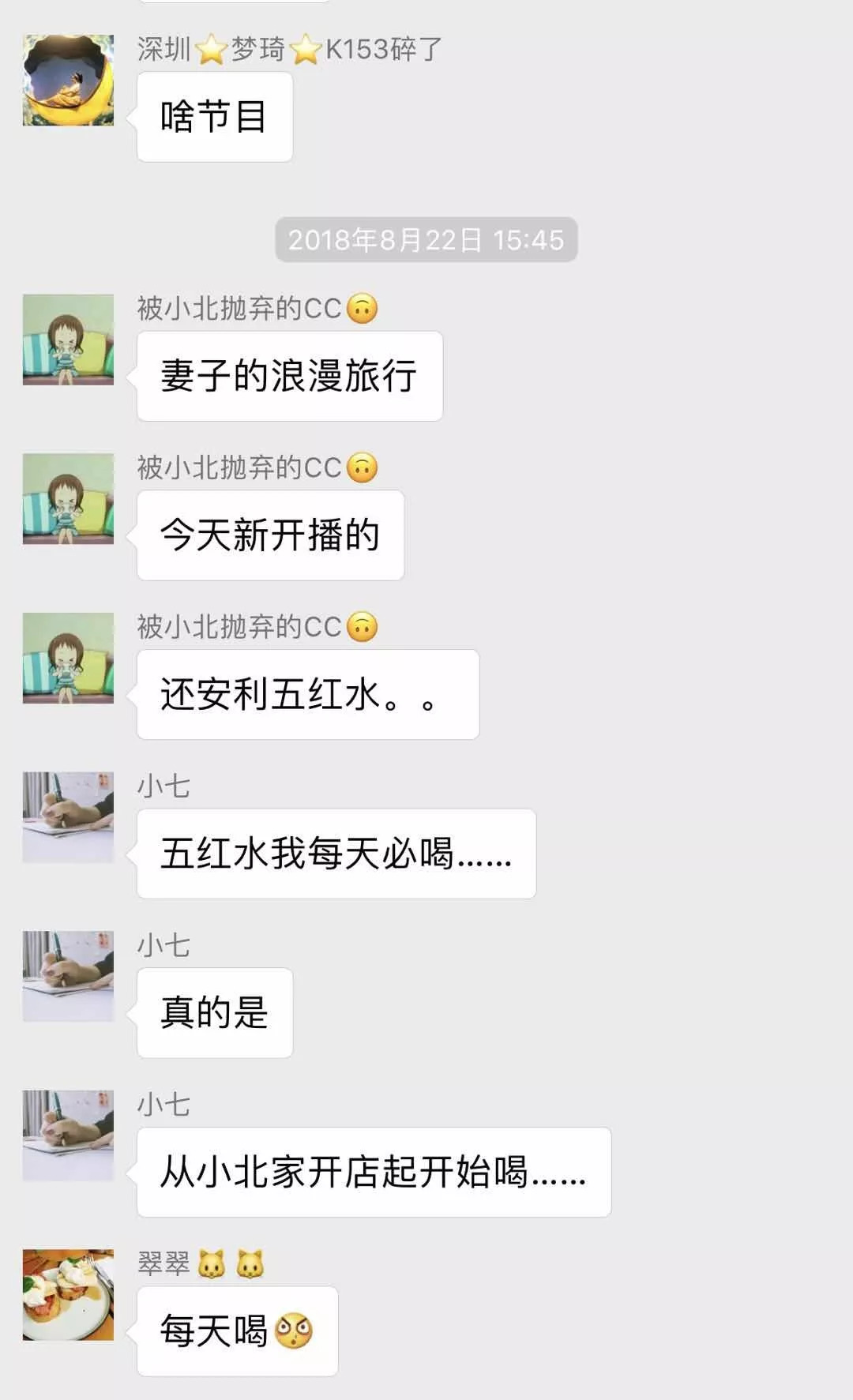Image resolution: width=853 pixels, height=1400 pixels.
Task: Tap 小七's avatar beside "五红水我每天必喝"
Action: [x=68, y=817]
